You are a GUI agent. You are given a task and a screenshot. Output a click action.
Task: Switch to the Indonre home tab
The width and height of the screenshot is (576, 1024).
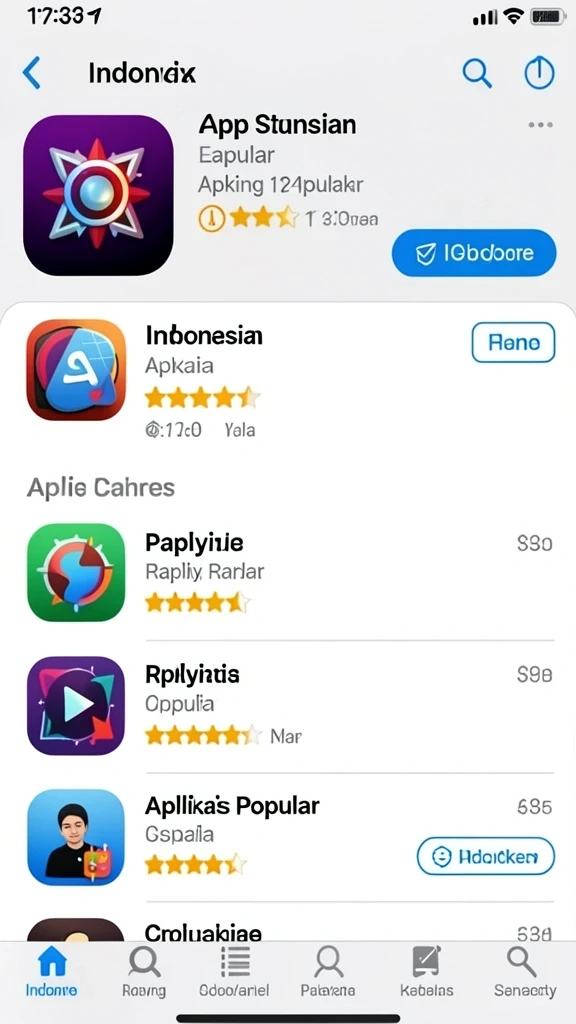[52, 971]
